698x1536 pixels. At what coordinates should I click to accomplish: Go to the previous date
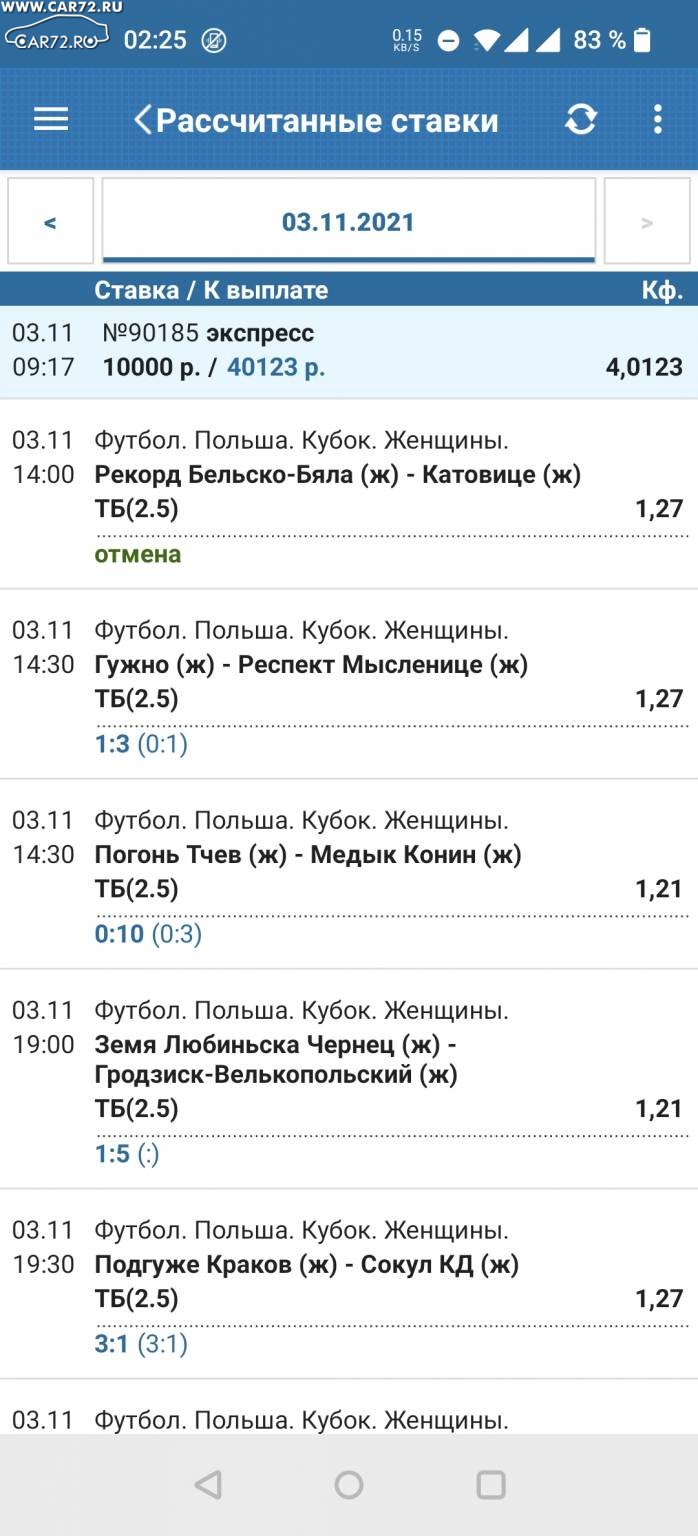click(x=50, y=222)
